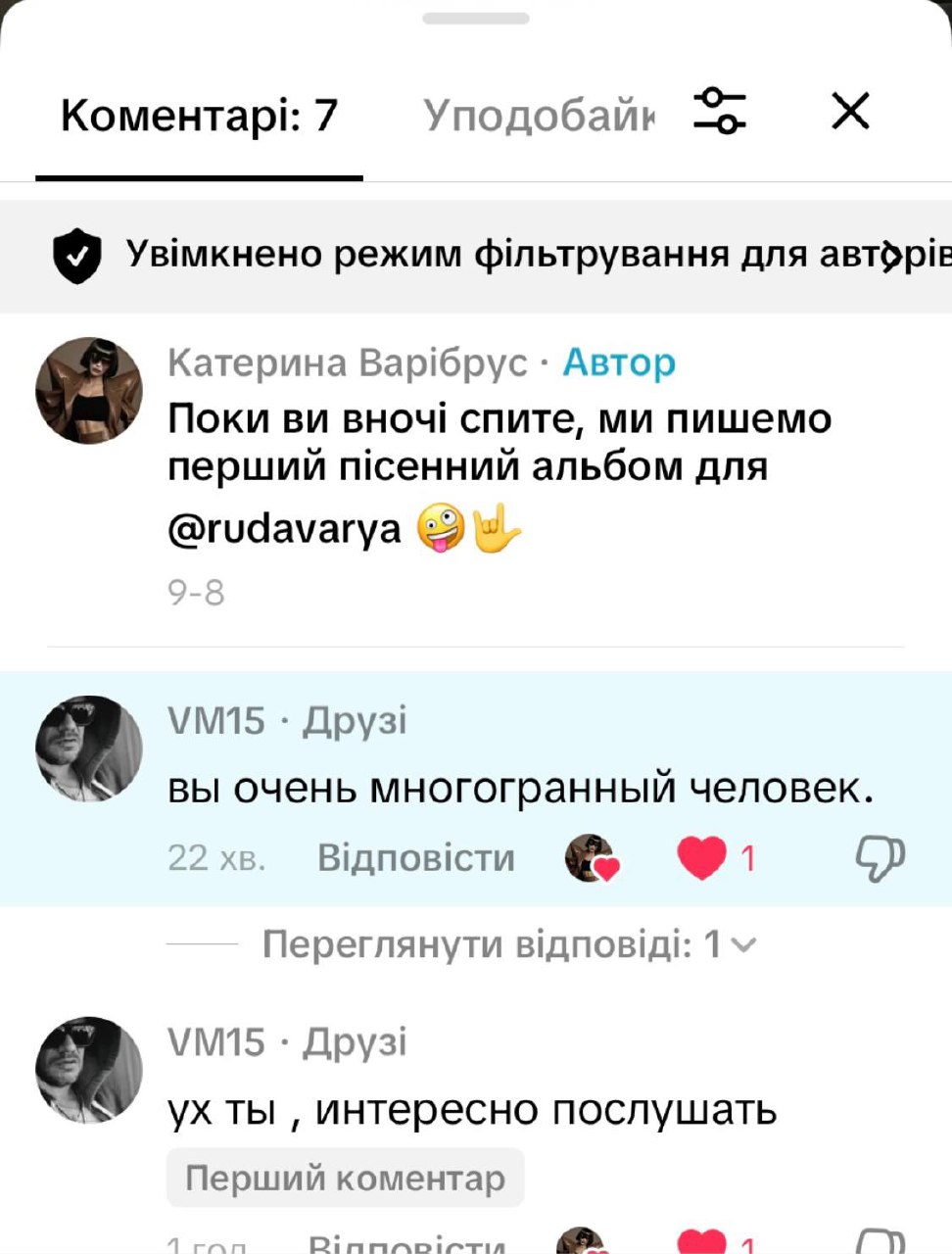Image resolution: width=952 pixels, height=1254 pixels.
Task: Open VM15 avatar beside "многогранный человек" comment
Action: pyautogui.click(x=89, y=748)
